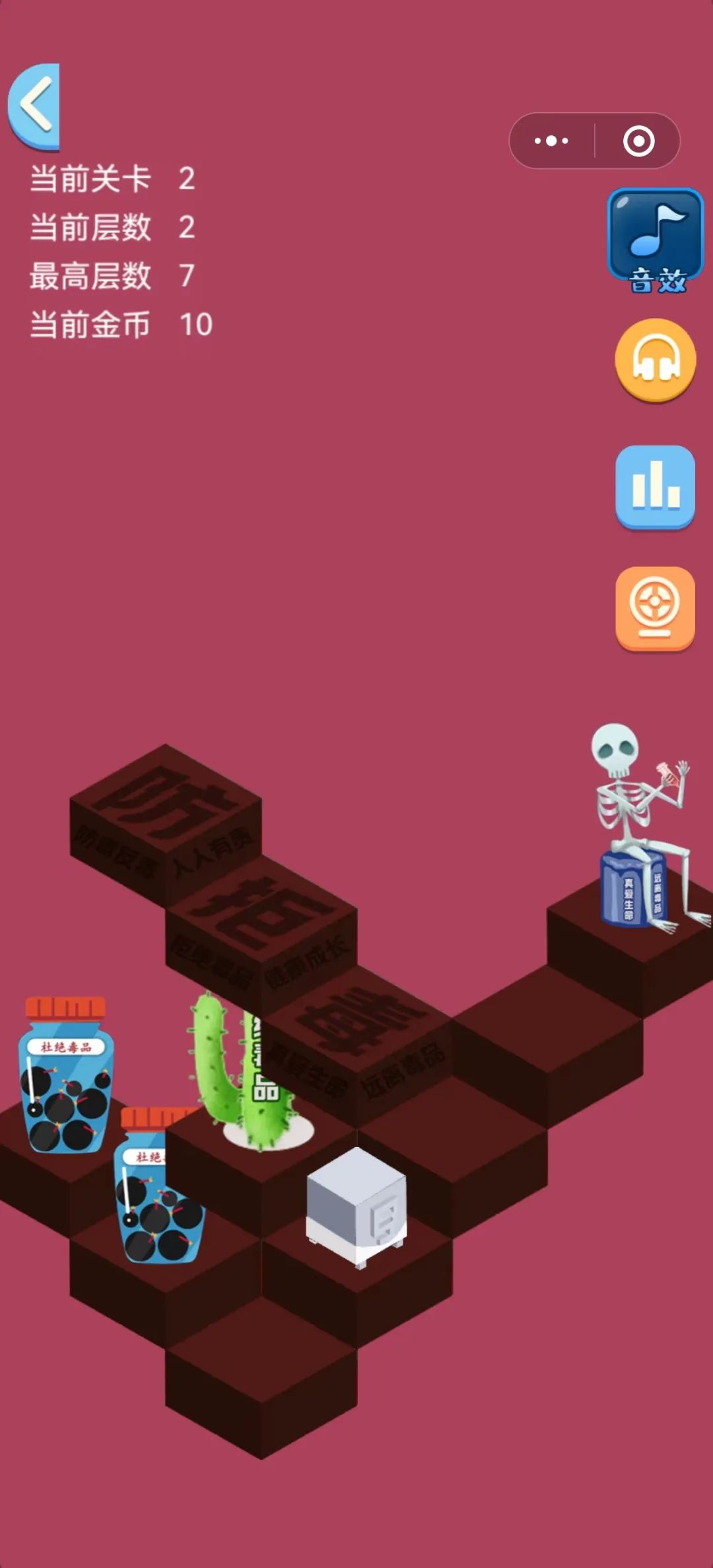
Task: Toggle background music via the headphones icon
Action: [655, 360]
